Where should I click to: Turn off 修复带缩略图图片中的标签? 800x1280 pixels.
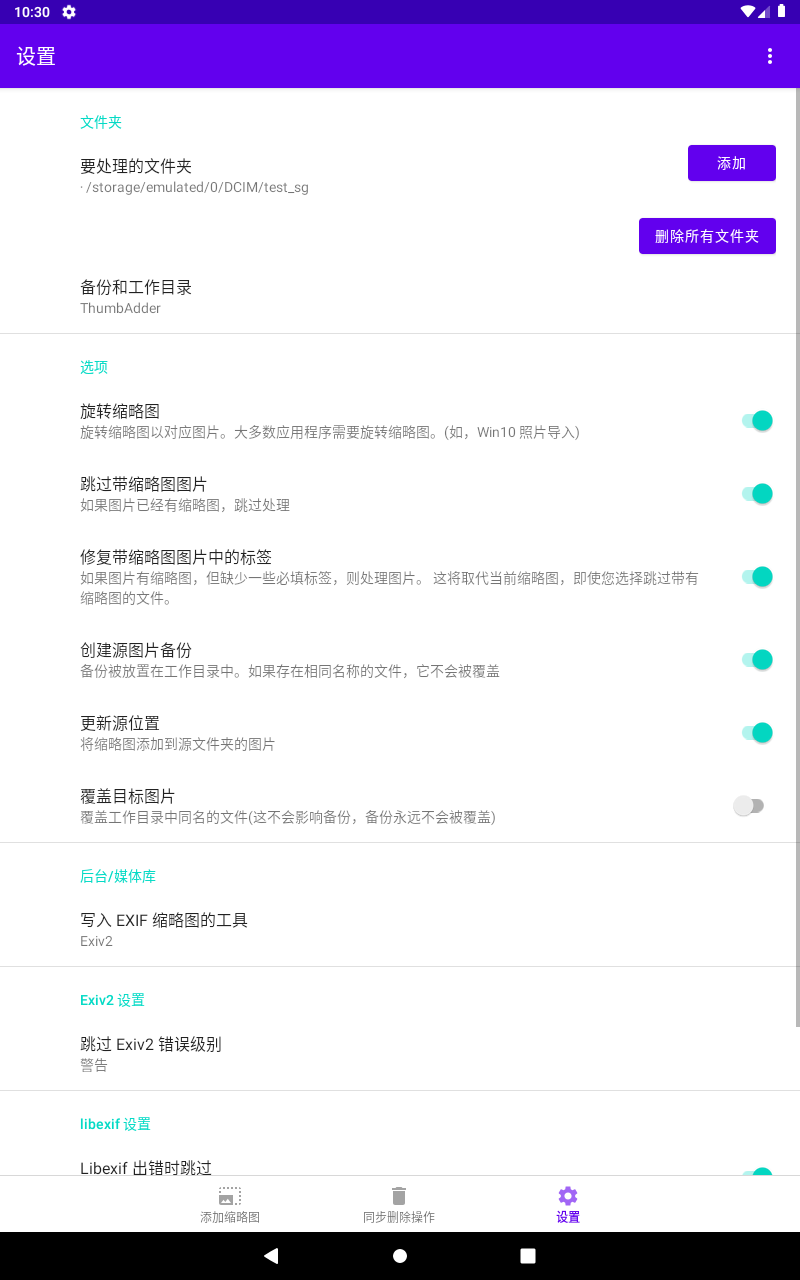coord(757,576)
